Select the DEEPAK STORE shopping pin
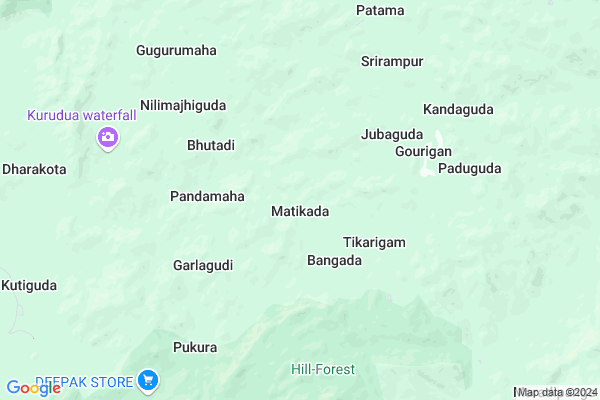Viewport: 600px width, 400px height. (148, 380)
